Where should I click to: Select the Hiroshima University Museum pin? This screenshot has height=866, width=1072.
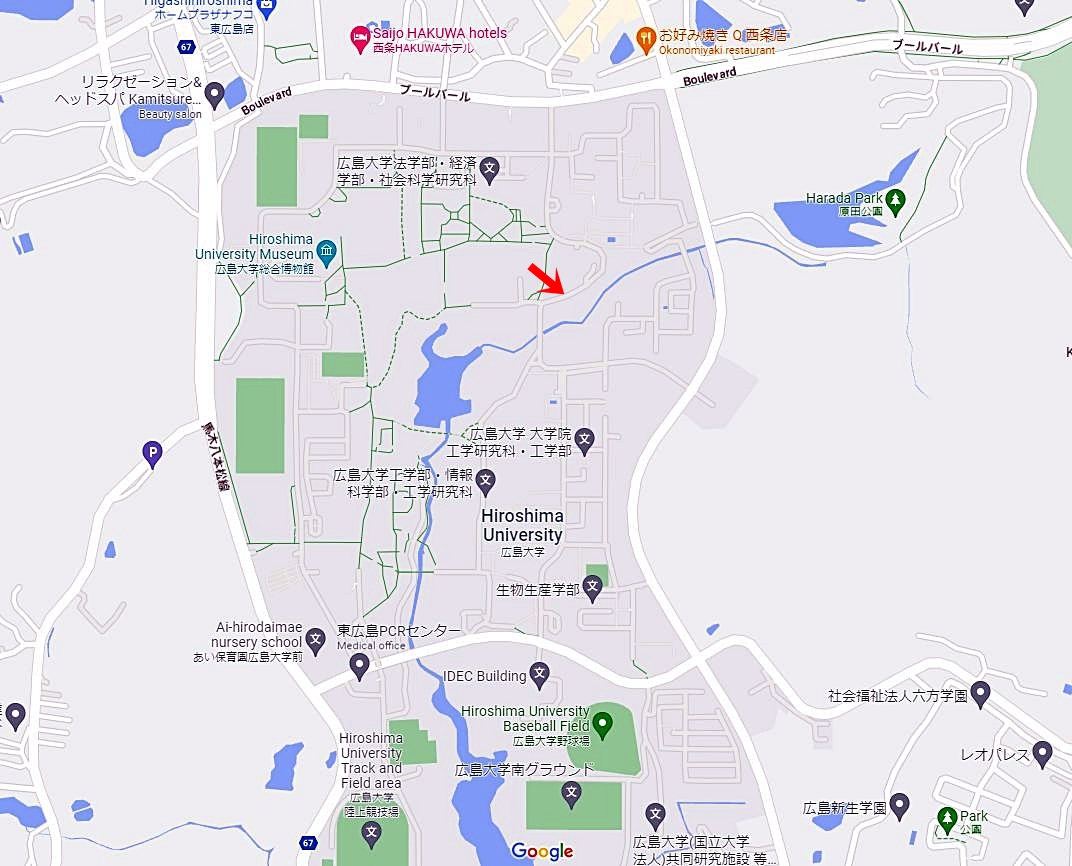pyautogui.click(x=326, y=250)
